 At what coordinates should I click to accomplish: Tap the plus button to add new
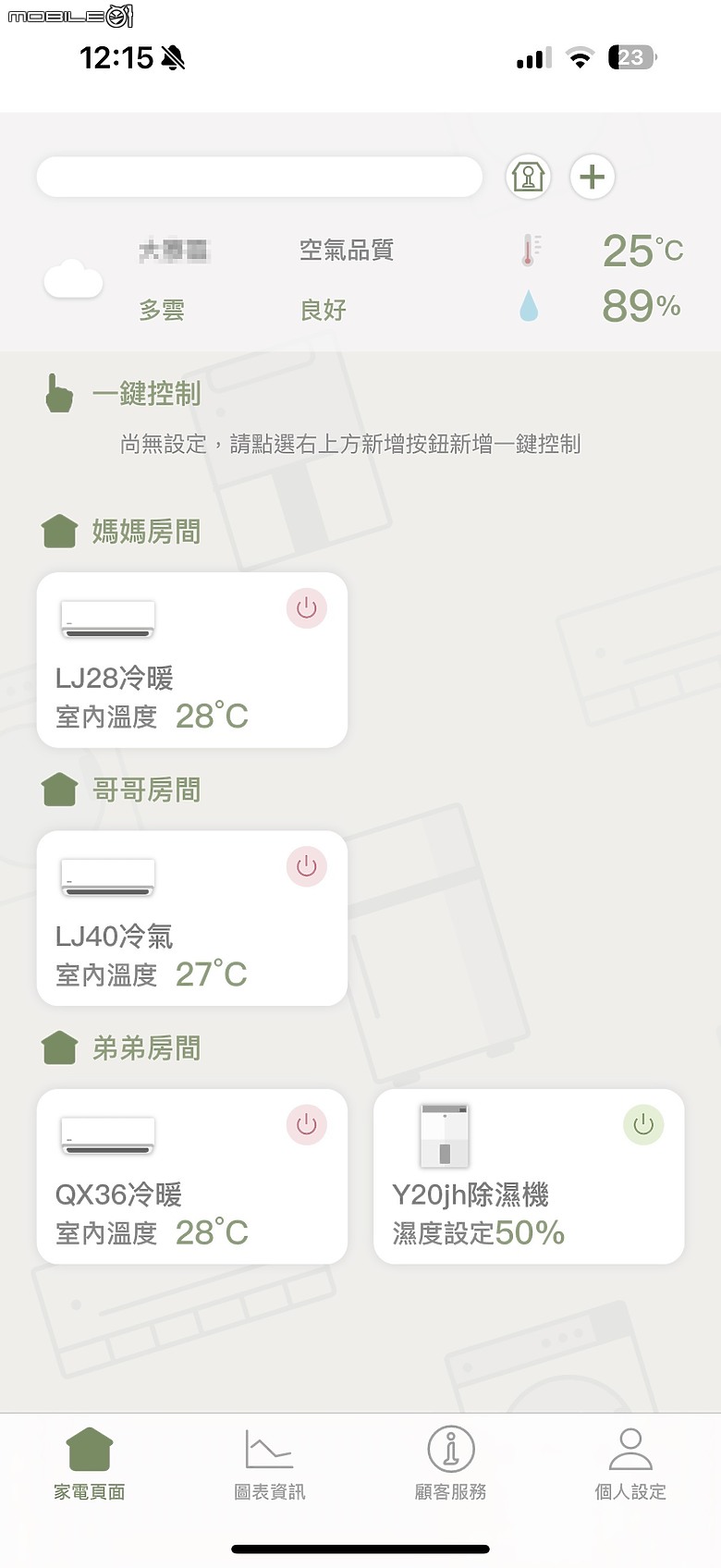tap(592, 177)
